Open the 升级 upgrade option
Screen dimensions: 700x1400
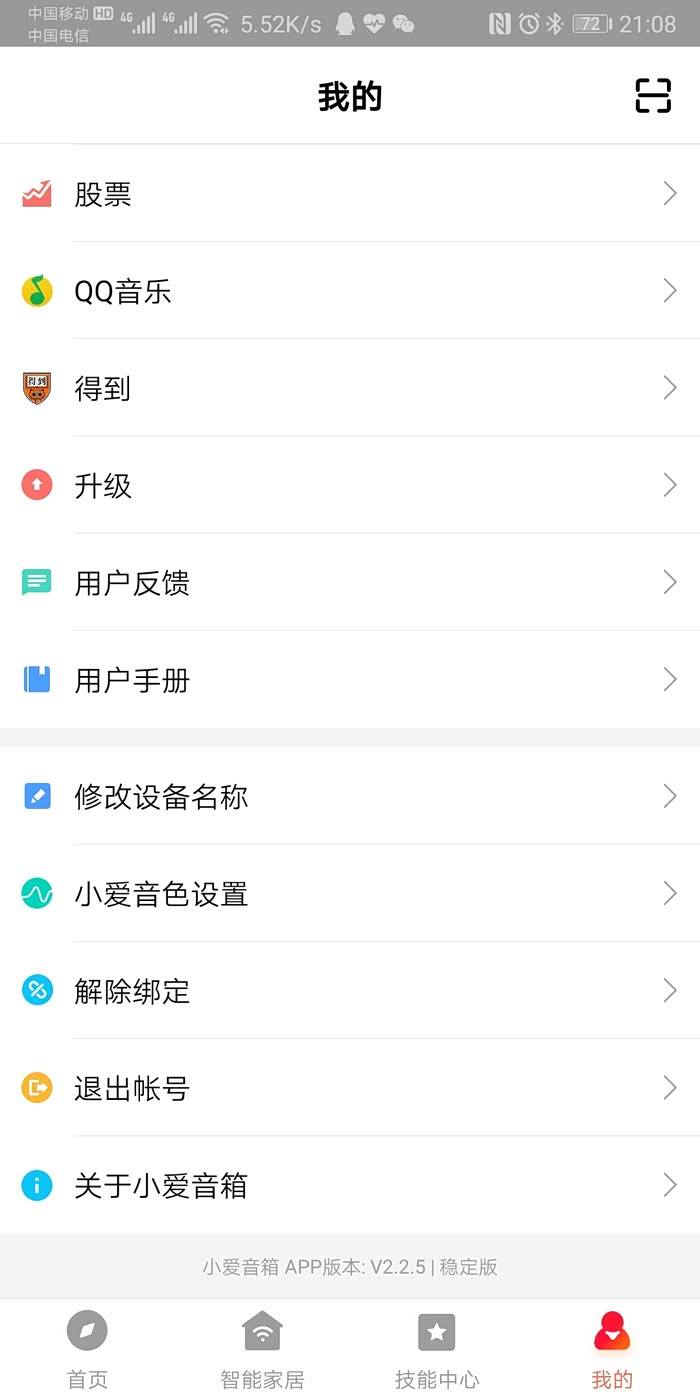[x=350, y=486]
